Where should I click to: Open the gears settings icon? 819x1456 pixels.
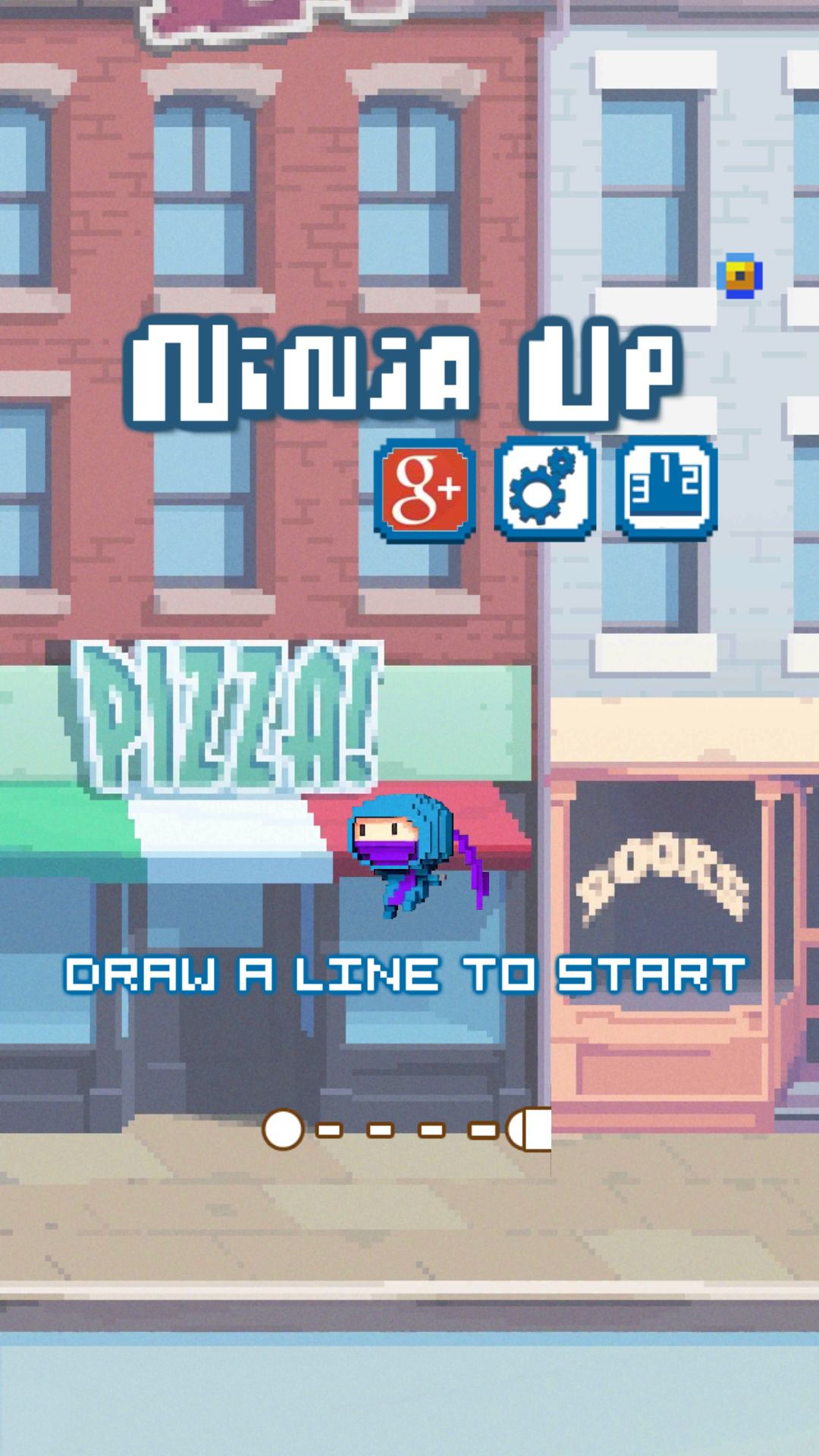point(544,490)
